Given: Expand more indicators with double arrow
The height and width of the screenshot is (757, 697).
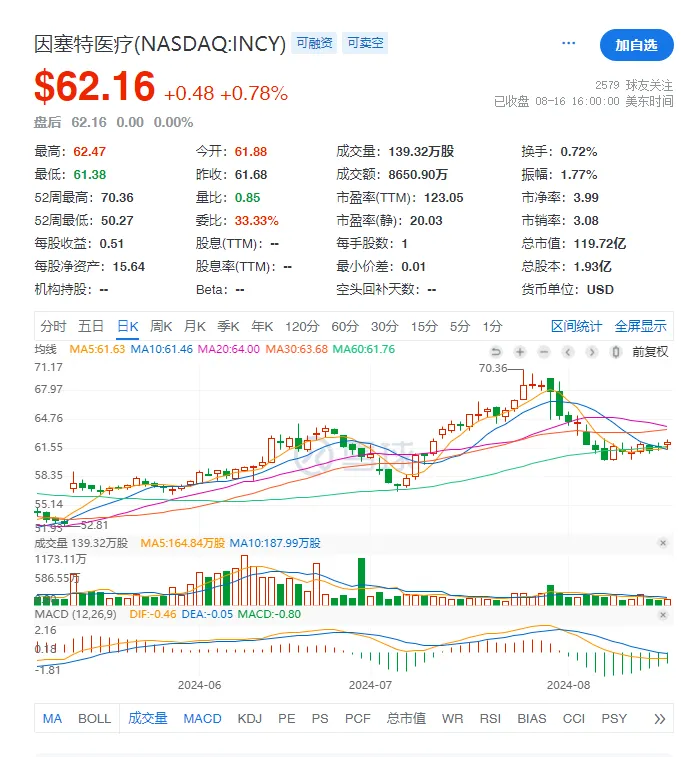Looking at the screenshot, I should [x=659, y=718].
